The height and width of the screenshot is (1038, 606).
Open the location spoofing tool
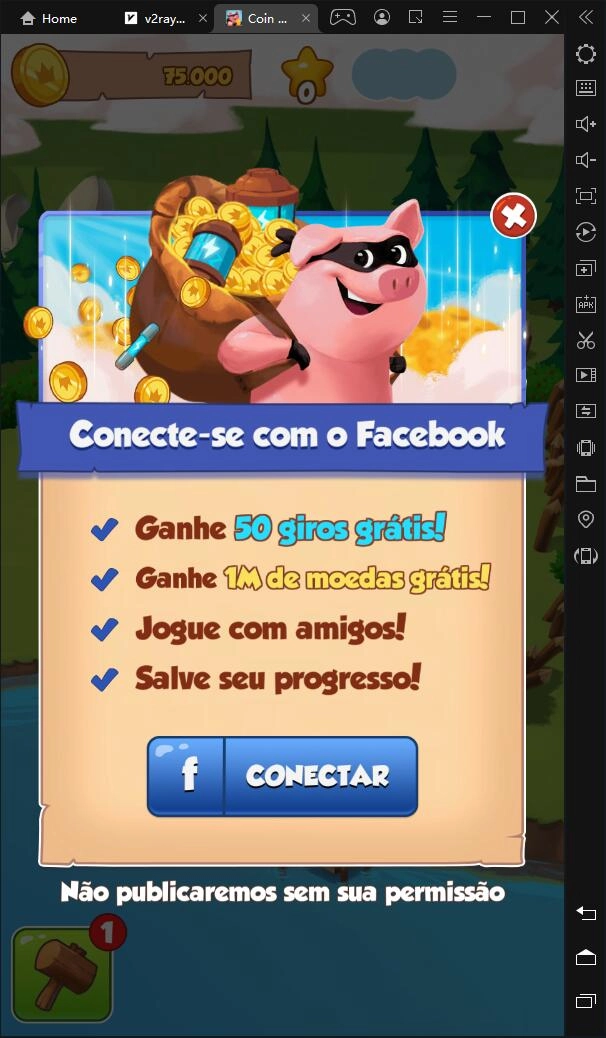pyautogui.click(x=586, y=519)
